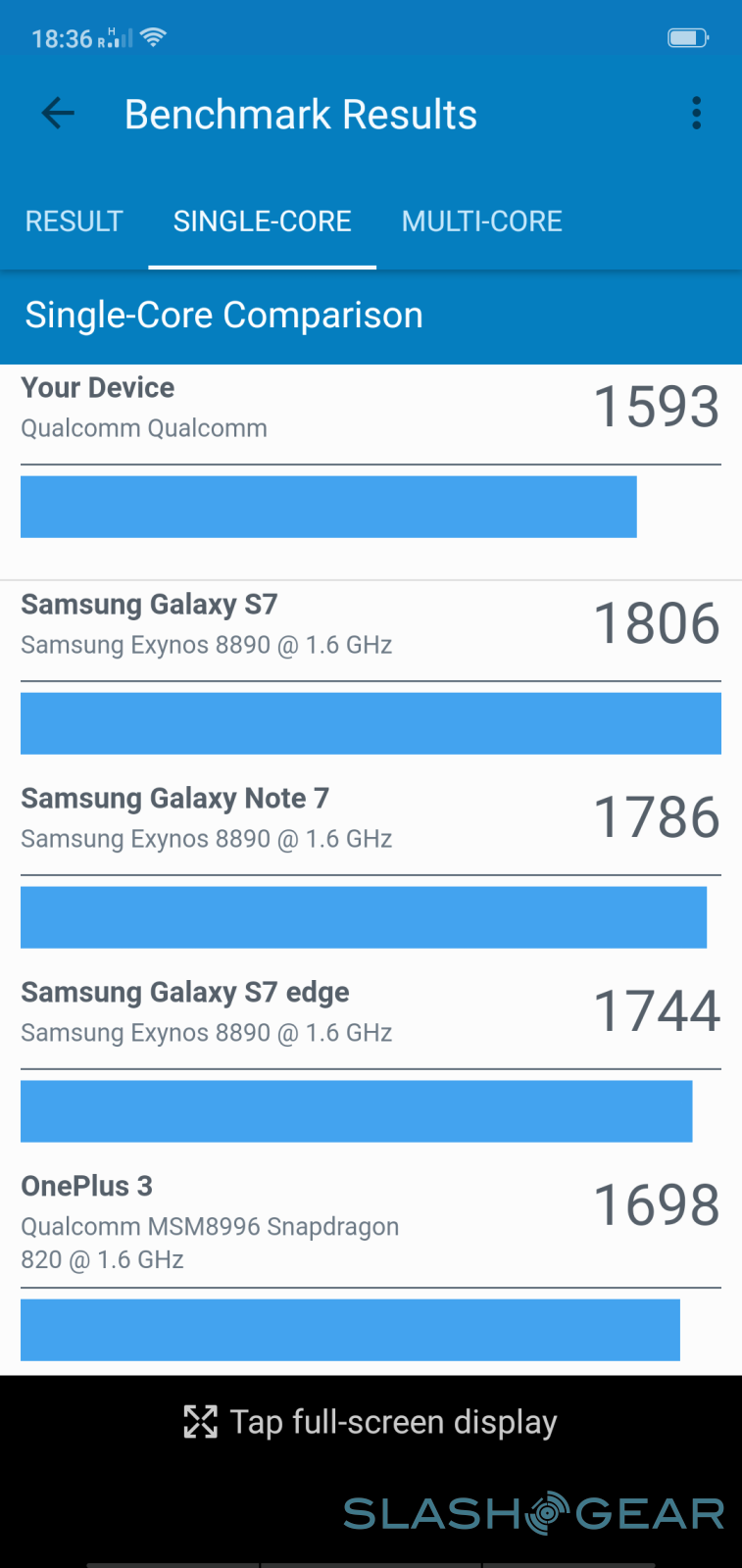Tap full-screen display button

point(371,1422)
